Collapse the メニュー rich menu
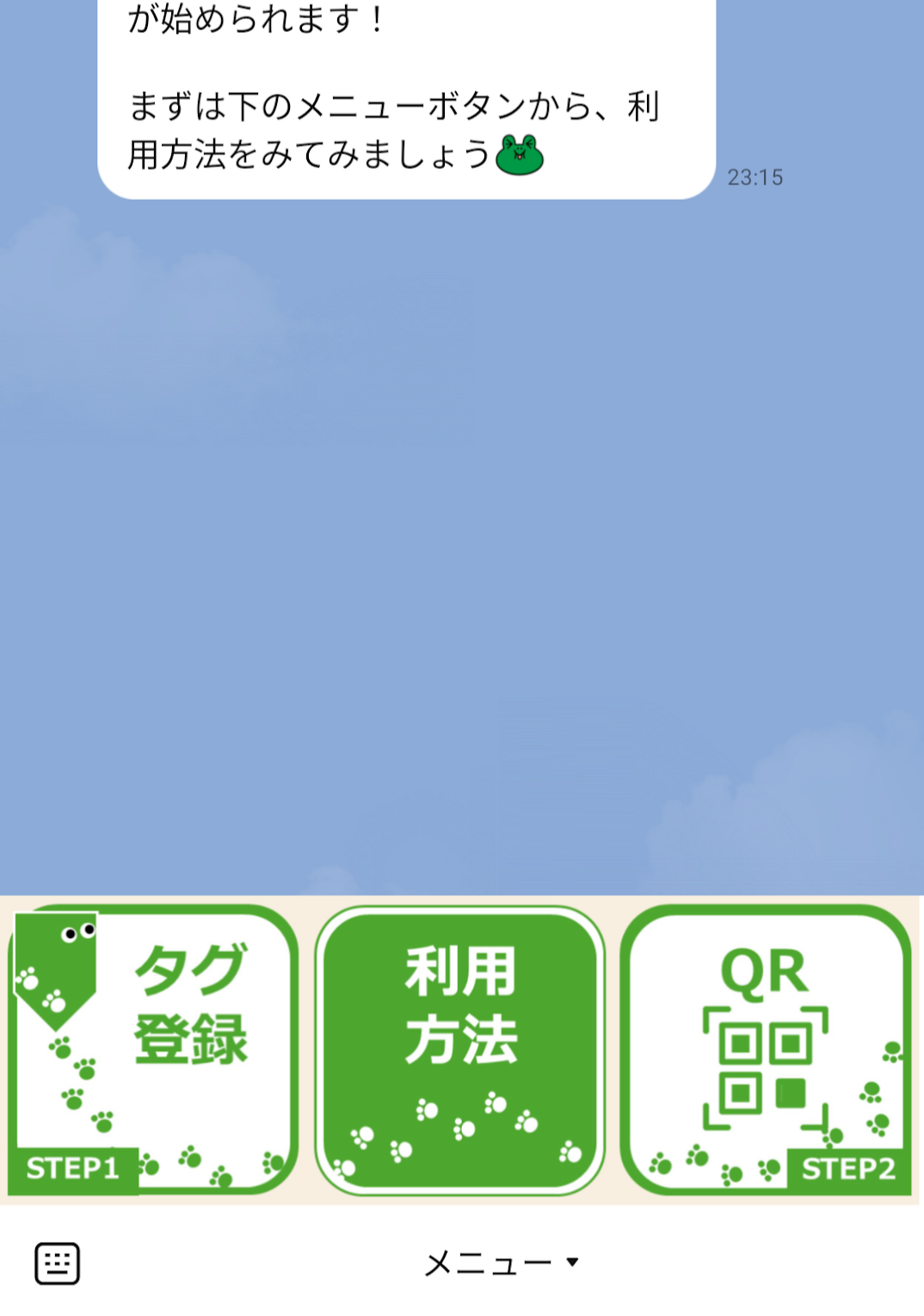This screenshot has height=1316, width=924. coord(502,1263)
